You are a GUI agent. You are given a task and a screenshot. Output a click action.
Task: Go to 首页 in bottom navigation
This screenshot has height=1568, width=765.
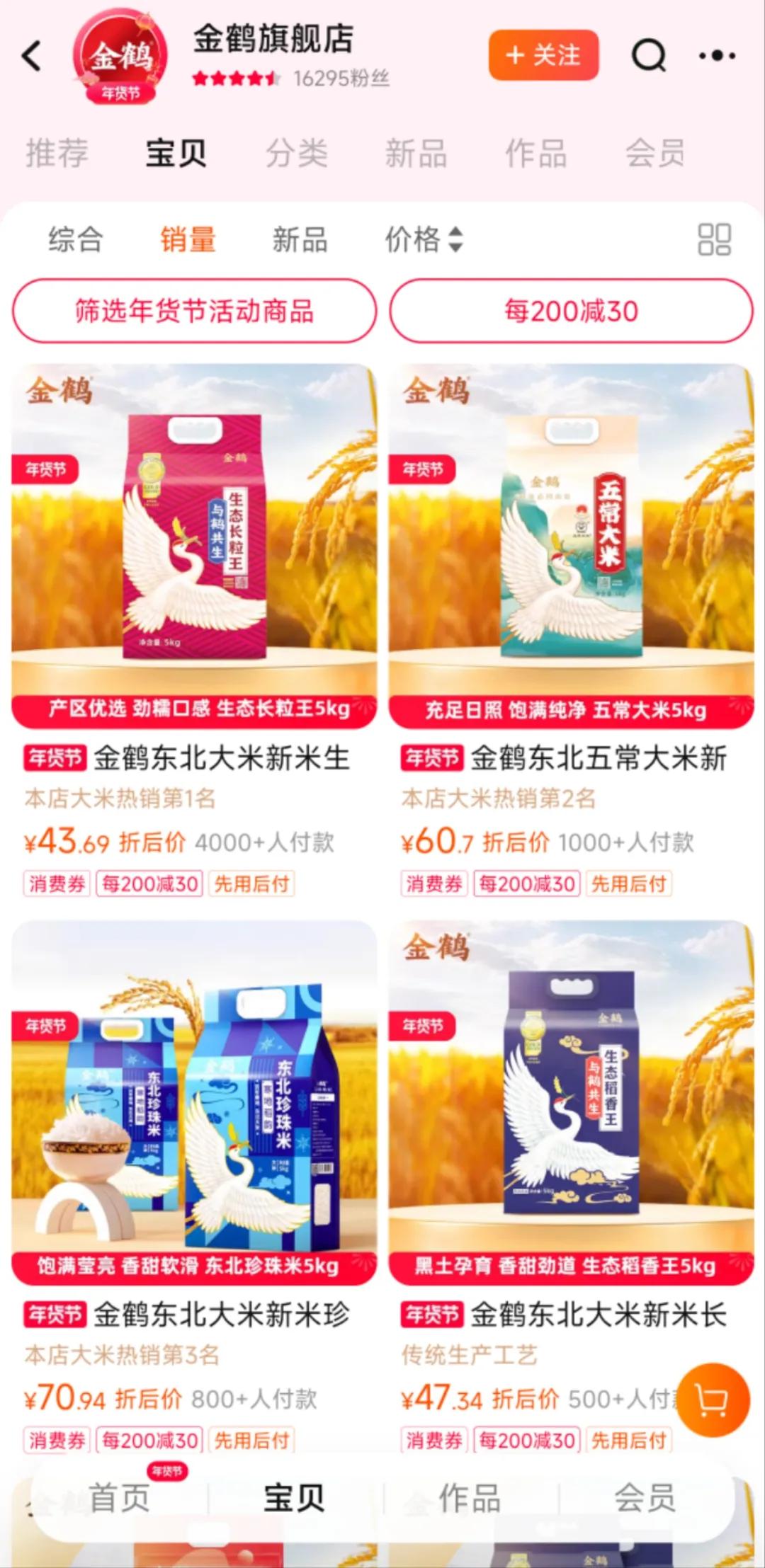click(x=119, y=1498)
